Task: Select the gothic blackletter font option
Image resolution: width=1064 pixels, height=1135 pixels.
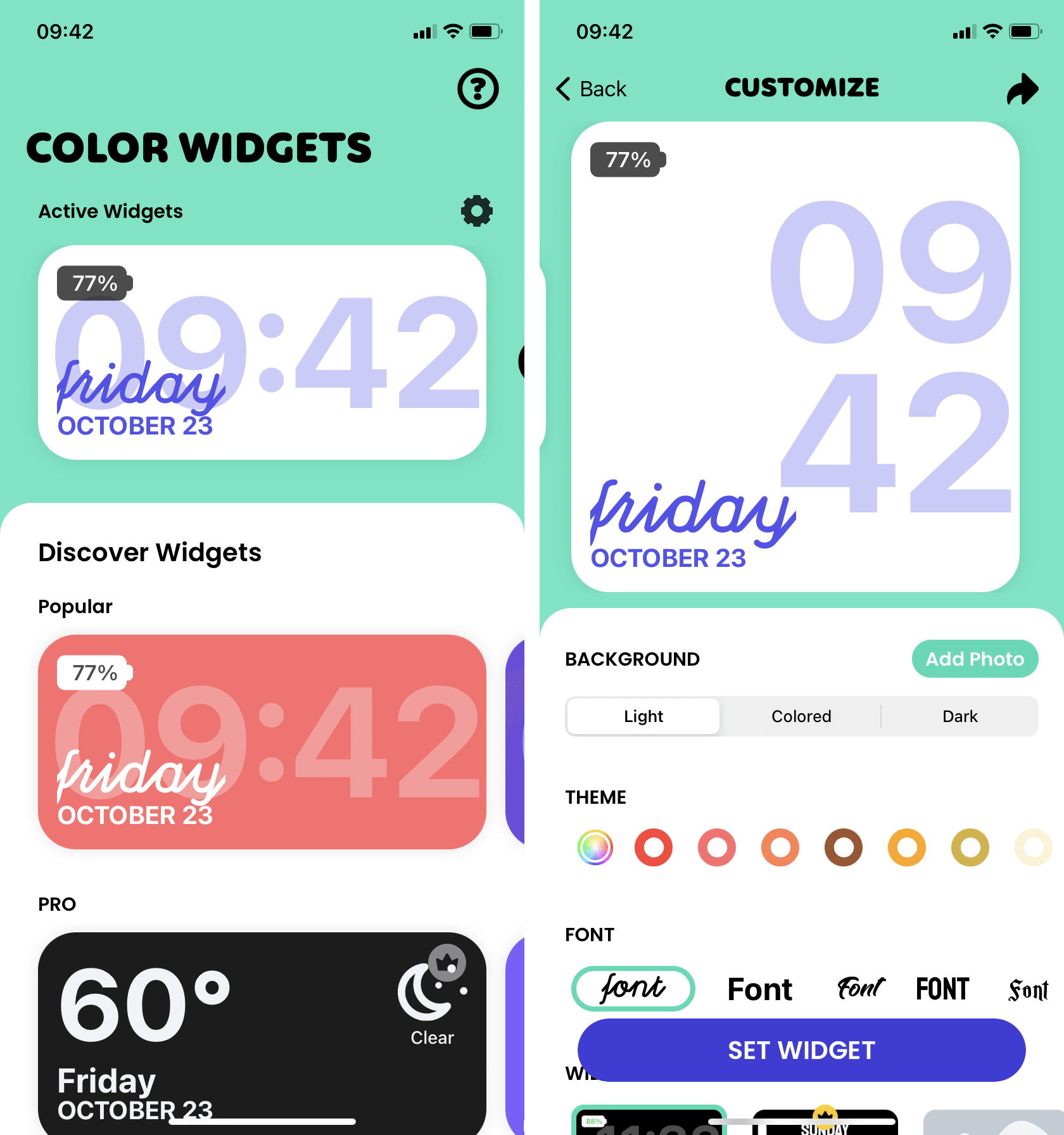Action: tap(1027, 989)
